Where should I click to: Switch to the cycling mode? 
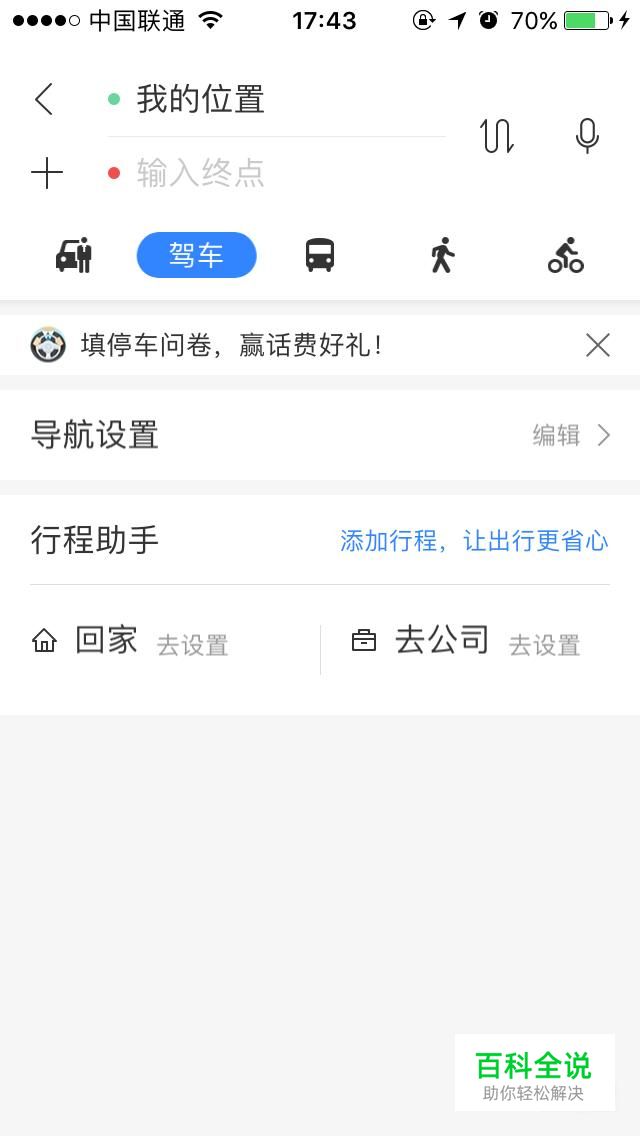tap(565, 255)
